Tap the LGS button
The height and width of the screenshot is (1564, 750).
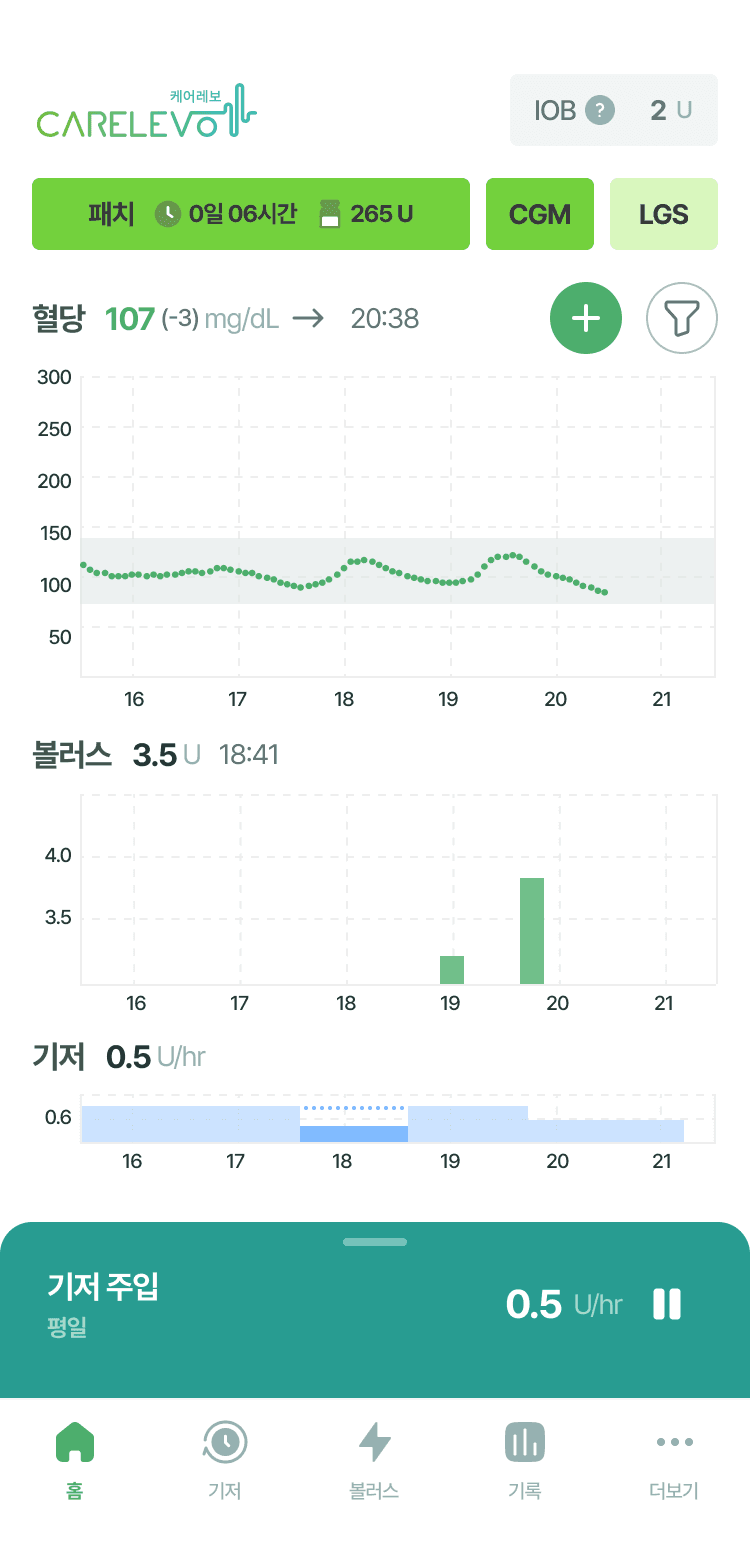[x=664, y=214]
